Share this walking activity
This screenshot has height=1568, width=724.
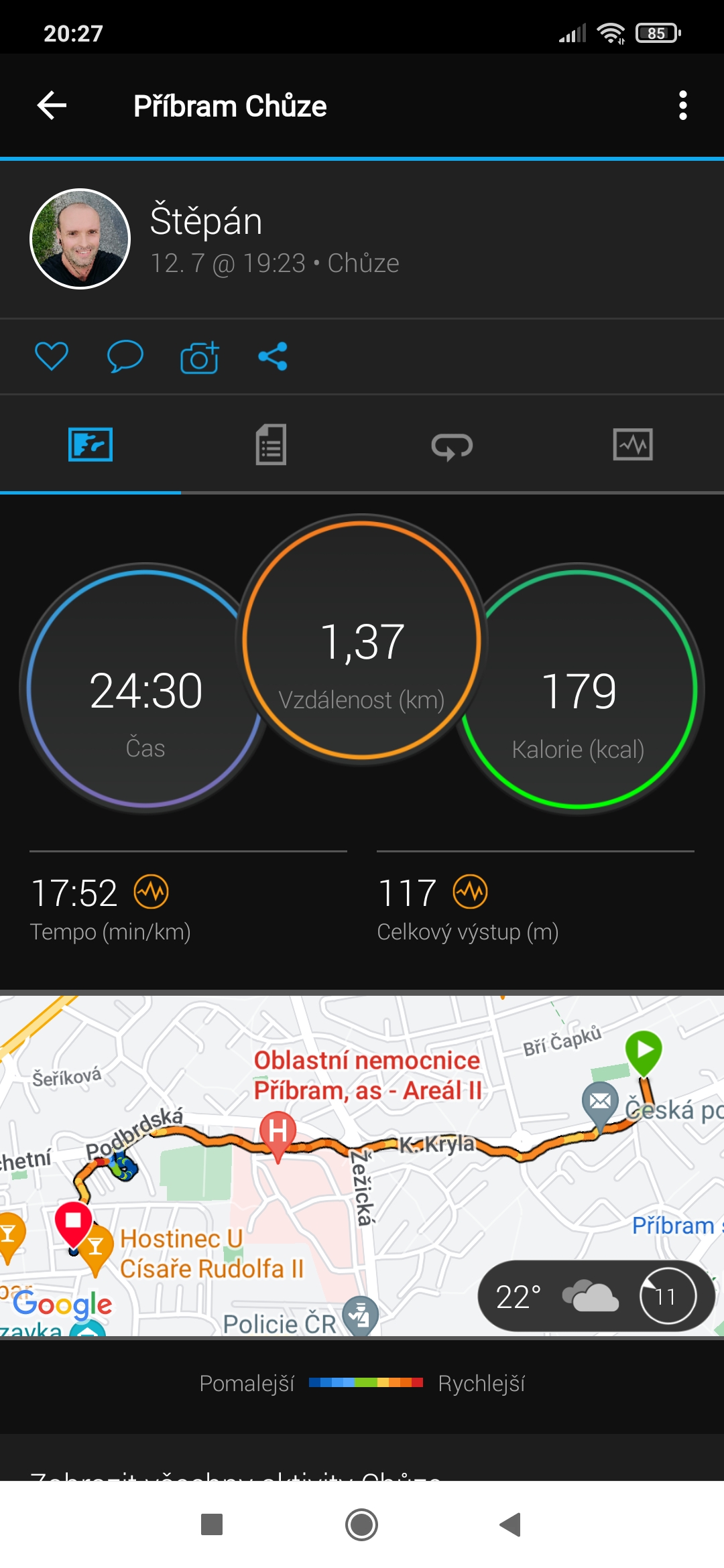[273, 356]
